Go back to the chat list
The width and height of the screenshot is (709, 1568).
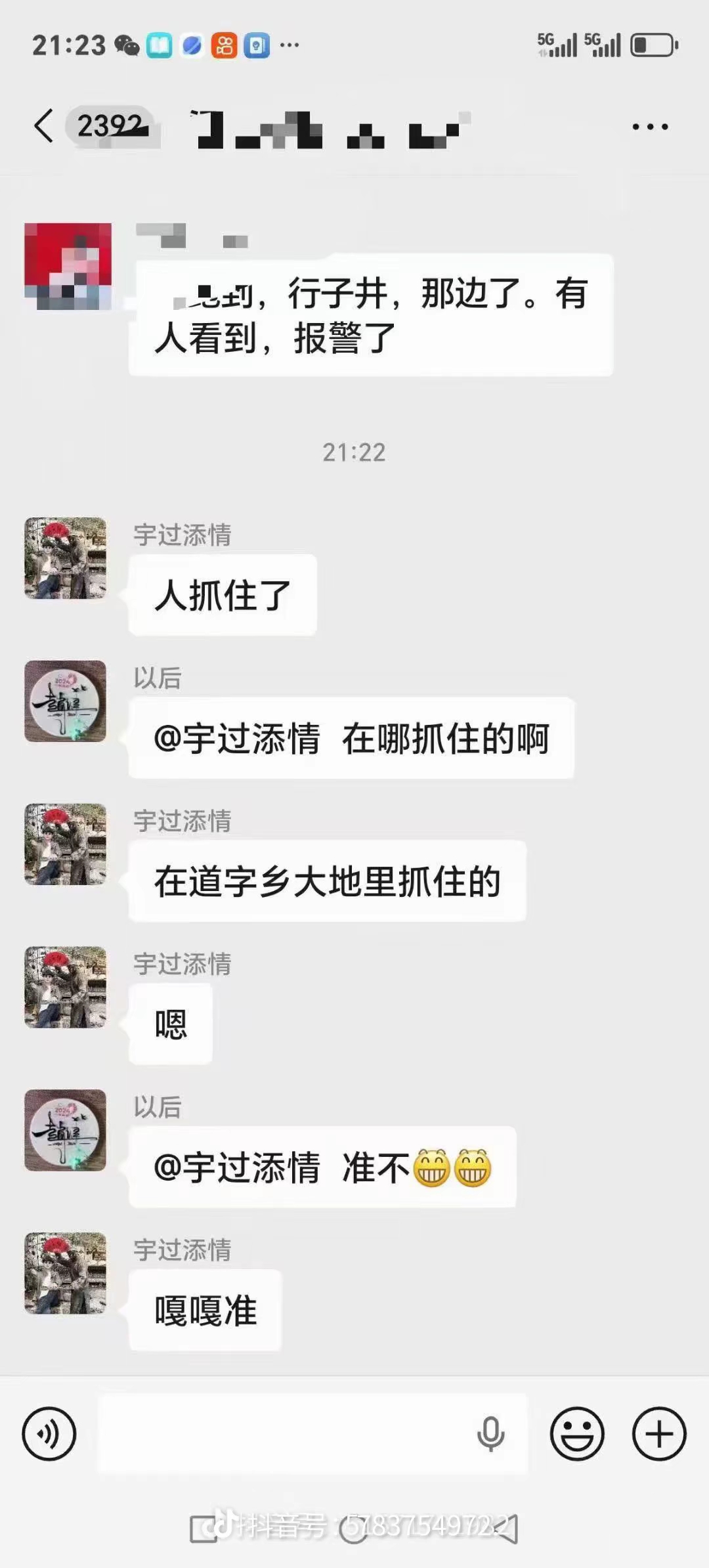pos(44,125)
